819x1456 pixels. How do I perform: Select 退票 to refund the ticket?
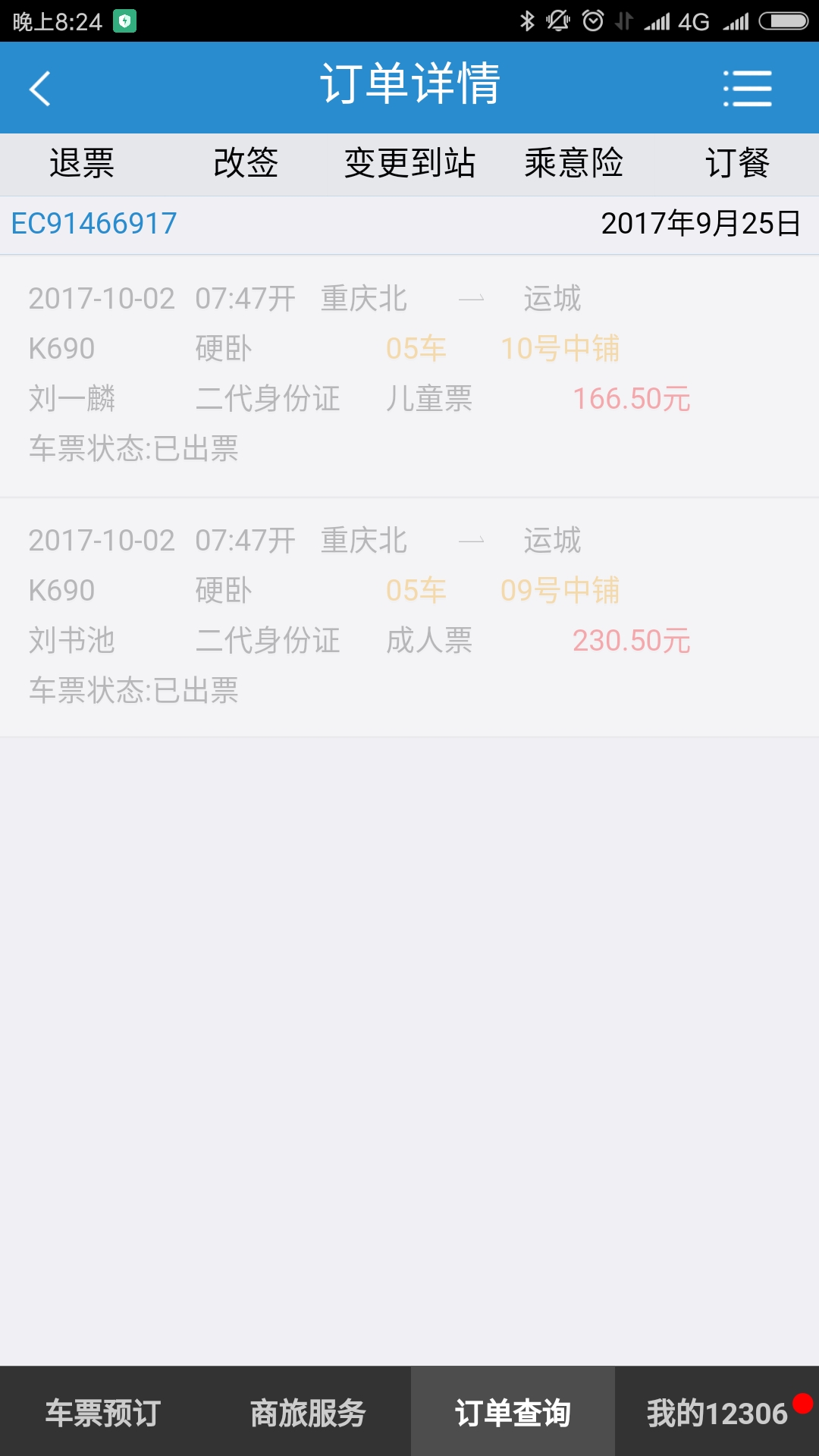coord(82,163)
